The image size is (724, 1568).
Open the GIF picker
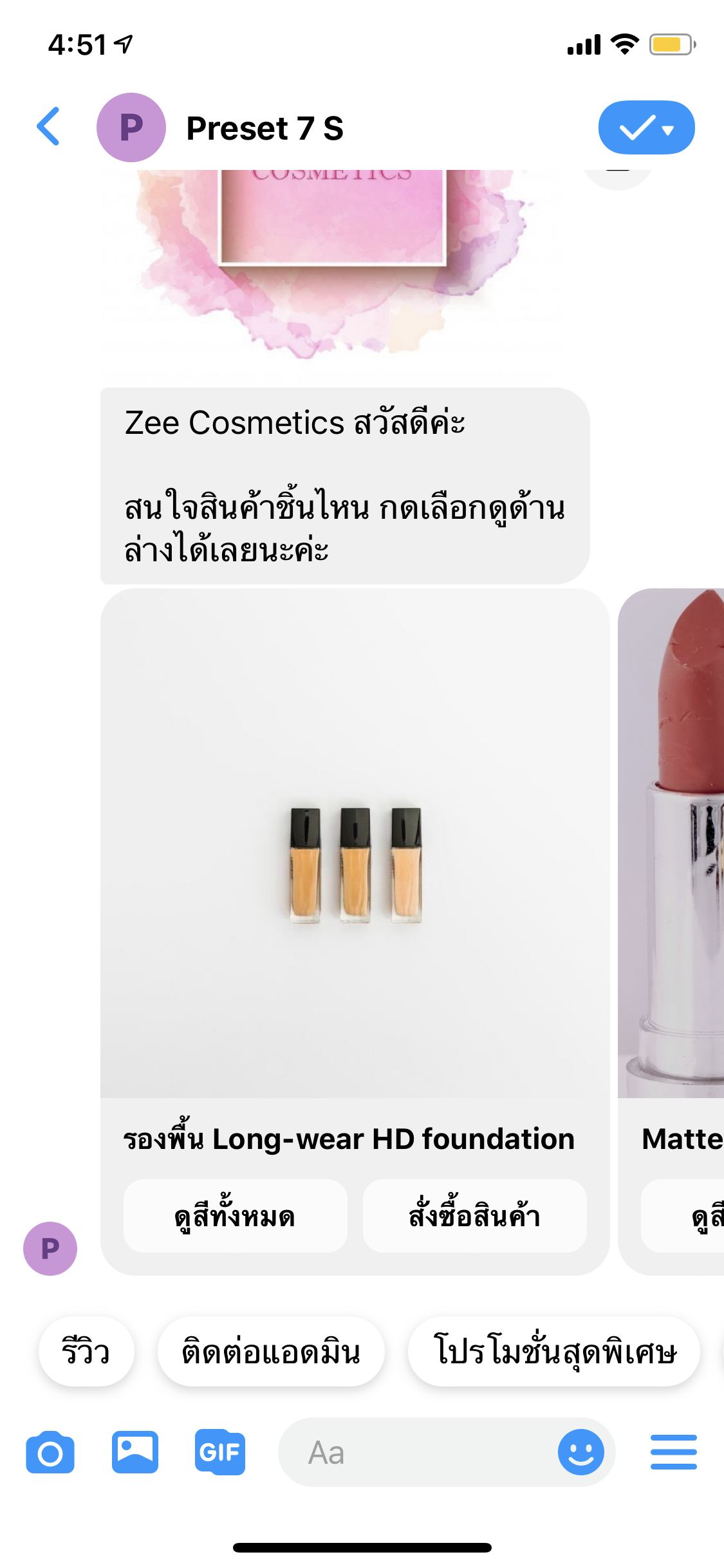coord(220,1452)
